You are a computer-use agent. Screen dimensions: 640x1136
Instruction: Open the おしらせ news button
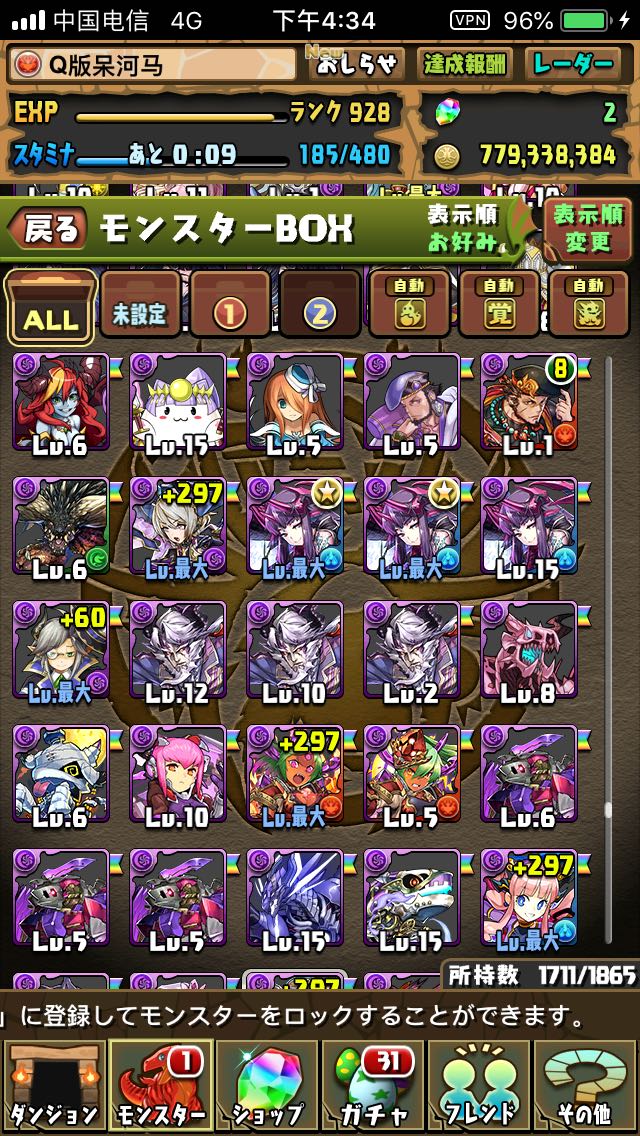(356, 65)
